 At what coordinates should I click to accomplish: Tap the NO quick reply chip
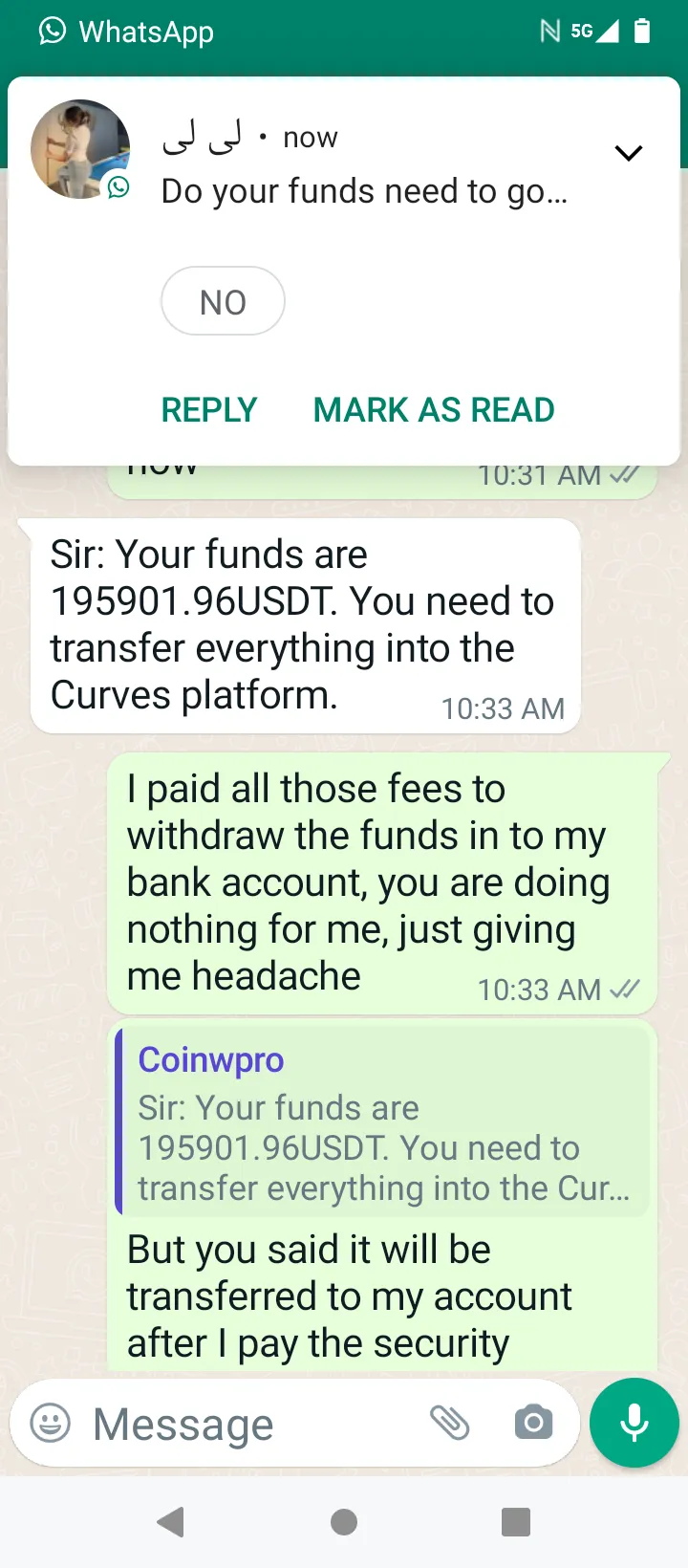223,301
